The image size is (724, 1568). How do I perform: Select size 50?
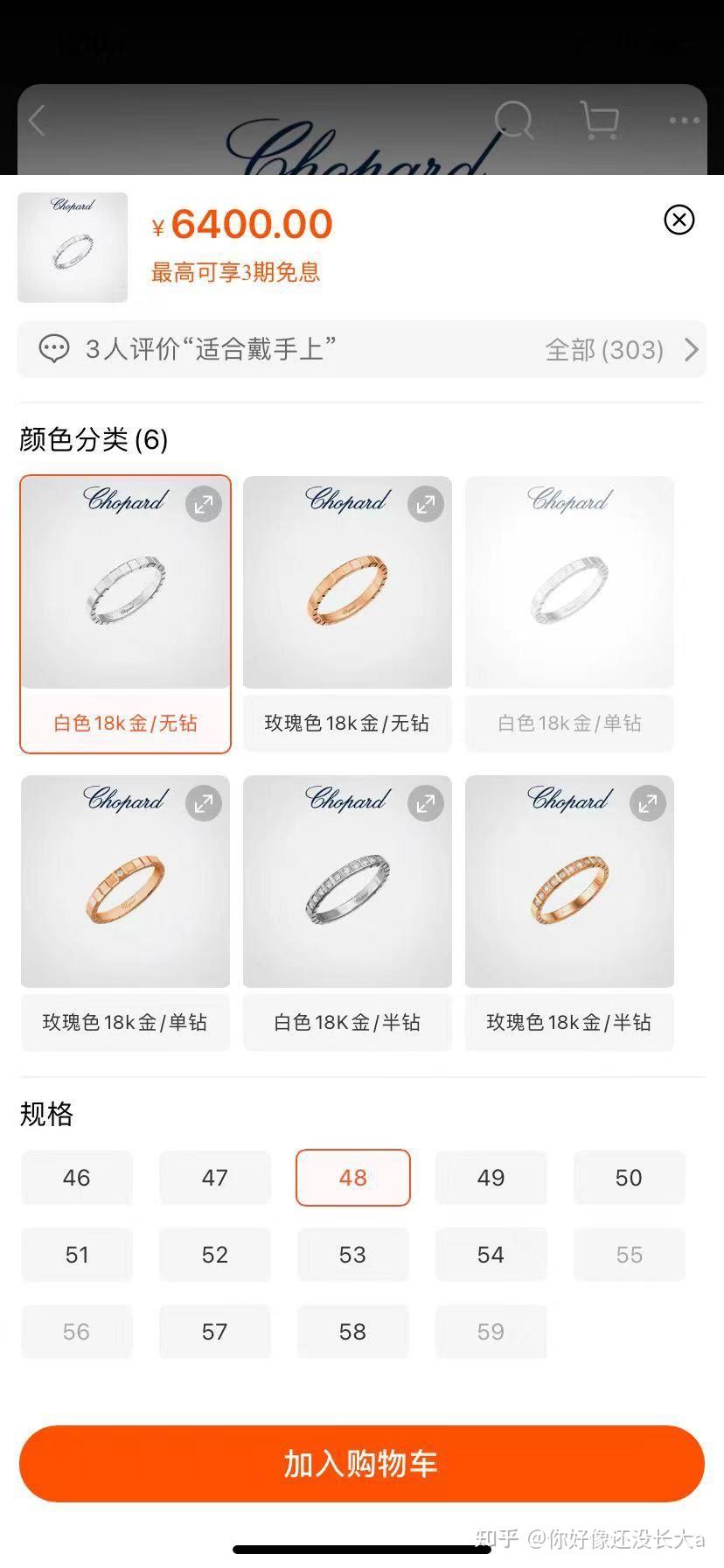click(630, 1178)
